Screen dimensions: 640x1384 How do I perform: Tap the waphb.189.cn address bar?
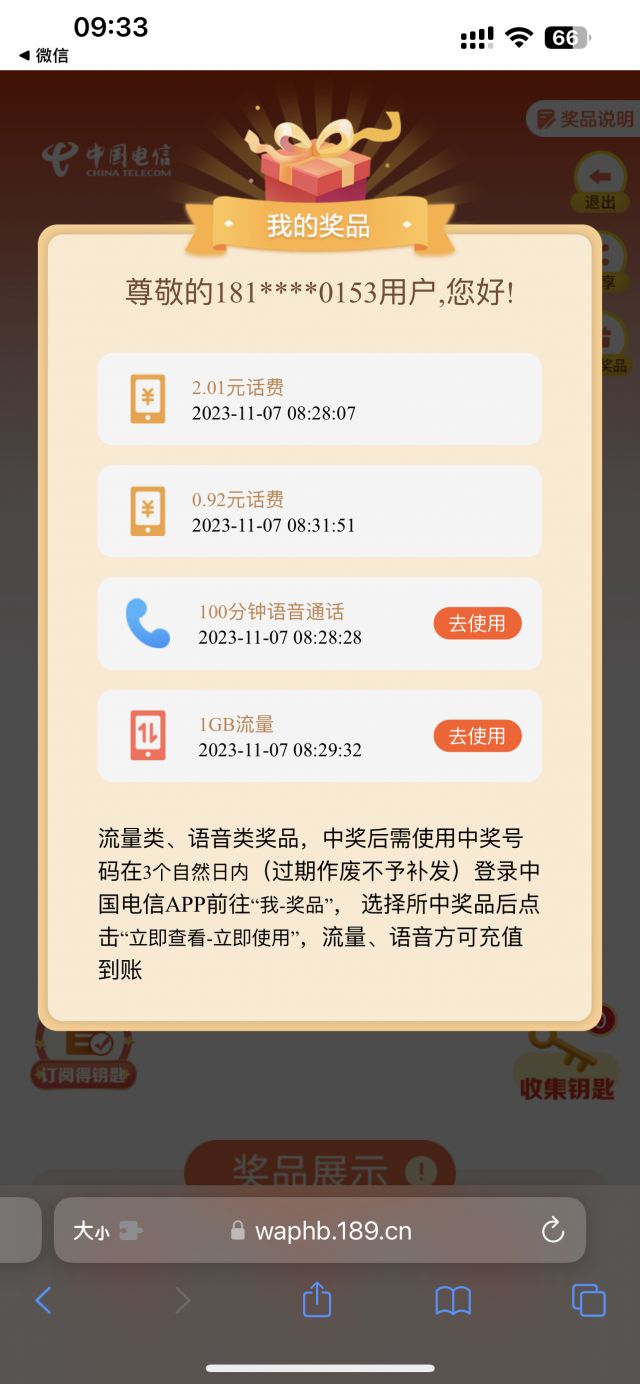(x=320, y=1230)
